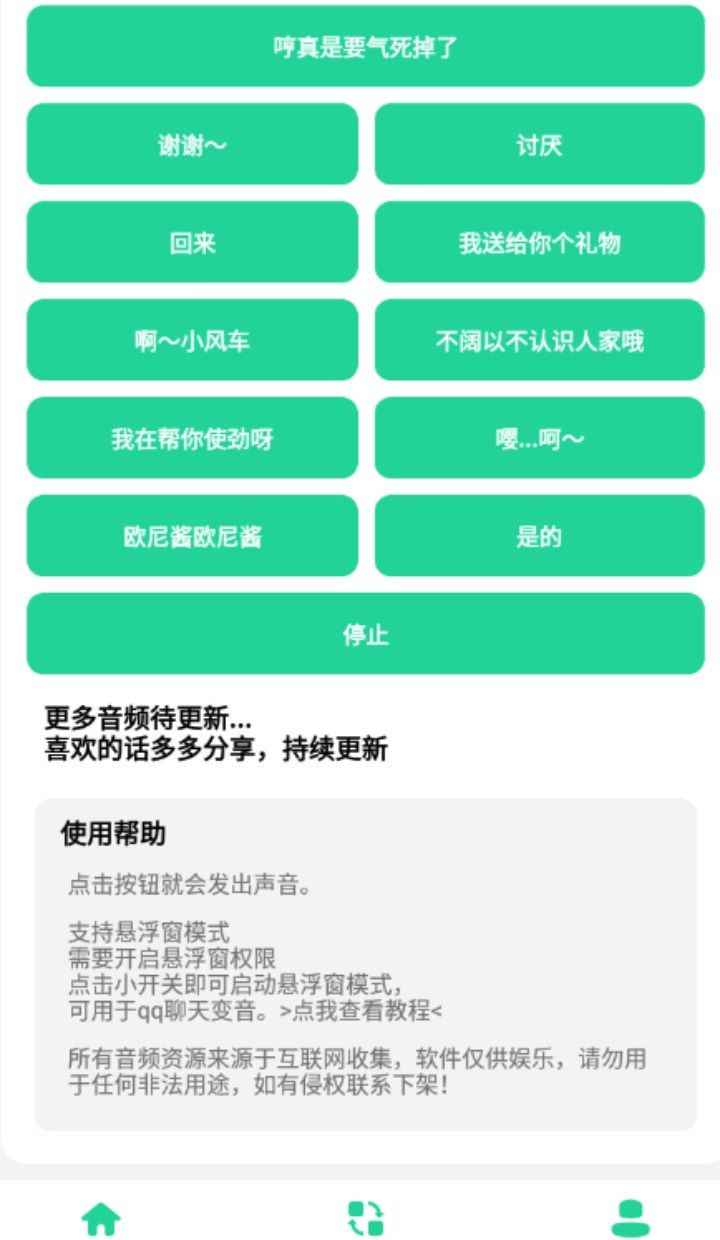Play the 回来 voice clip
The width and height of the screenshot is (720, 1240).
tap(193, 242)
